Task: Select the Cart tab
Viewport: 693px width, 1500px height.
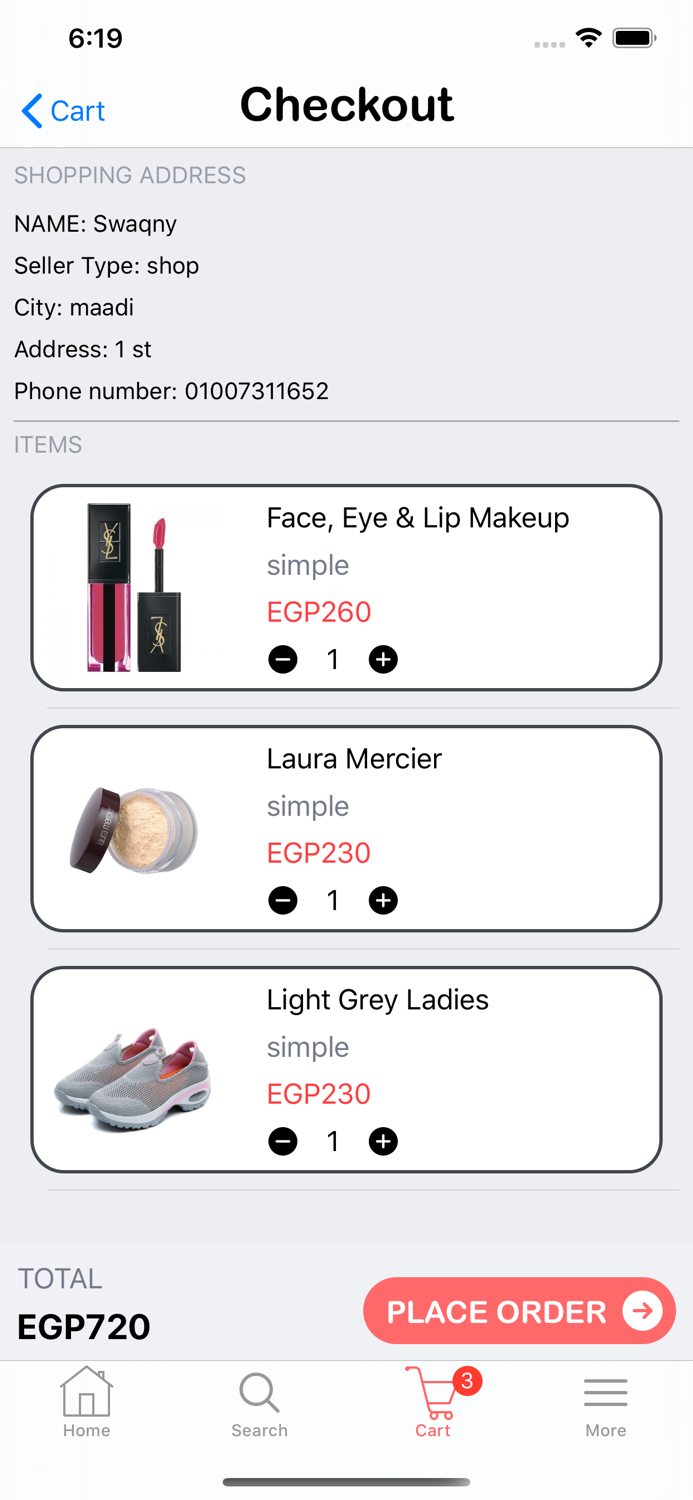Action: 433,1402
